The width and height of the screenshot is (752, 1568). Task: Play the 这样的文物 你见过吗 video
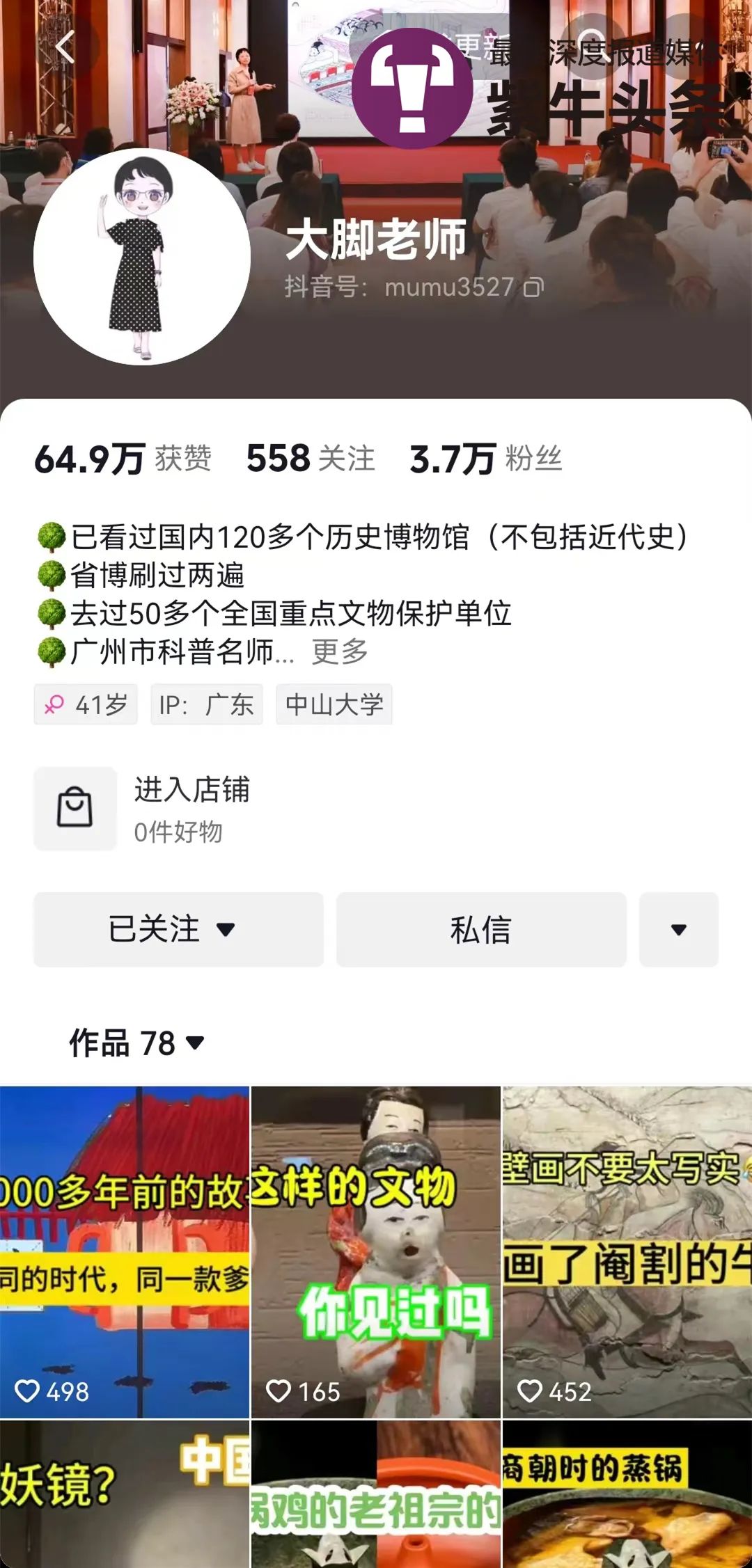coord(375,1252)
